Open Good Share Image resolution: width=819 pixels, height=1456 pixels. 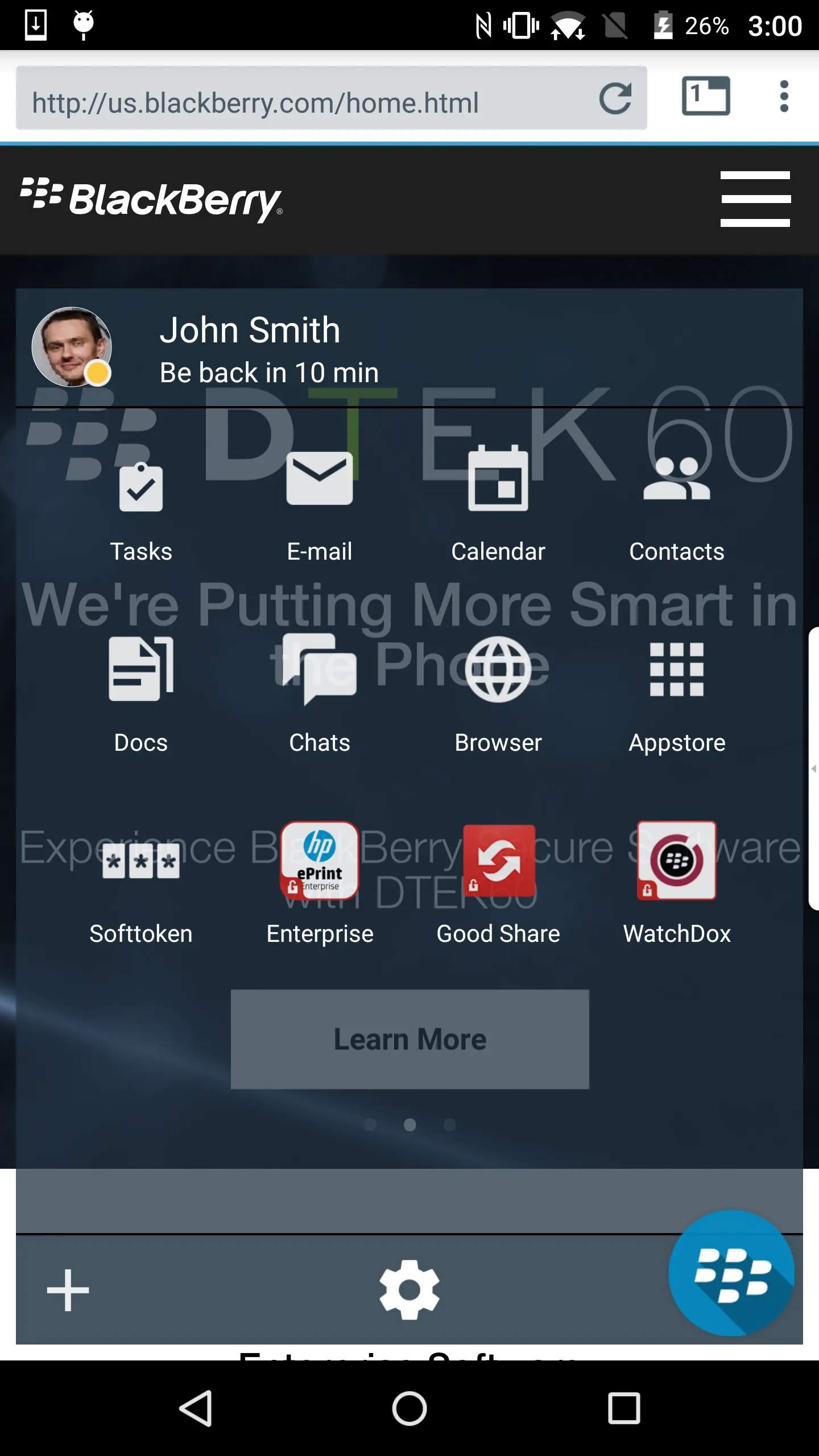coord(498,882)
